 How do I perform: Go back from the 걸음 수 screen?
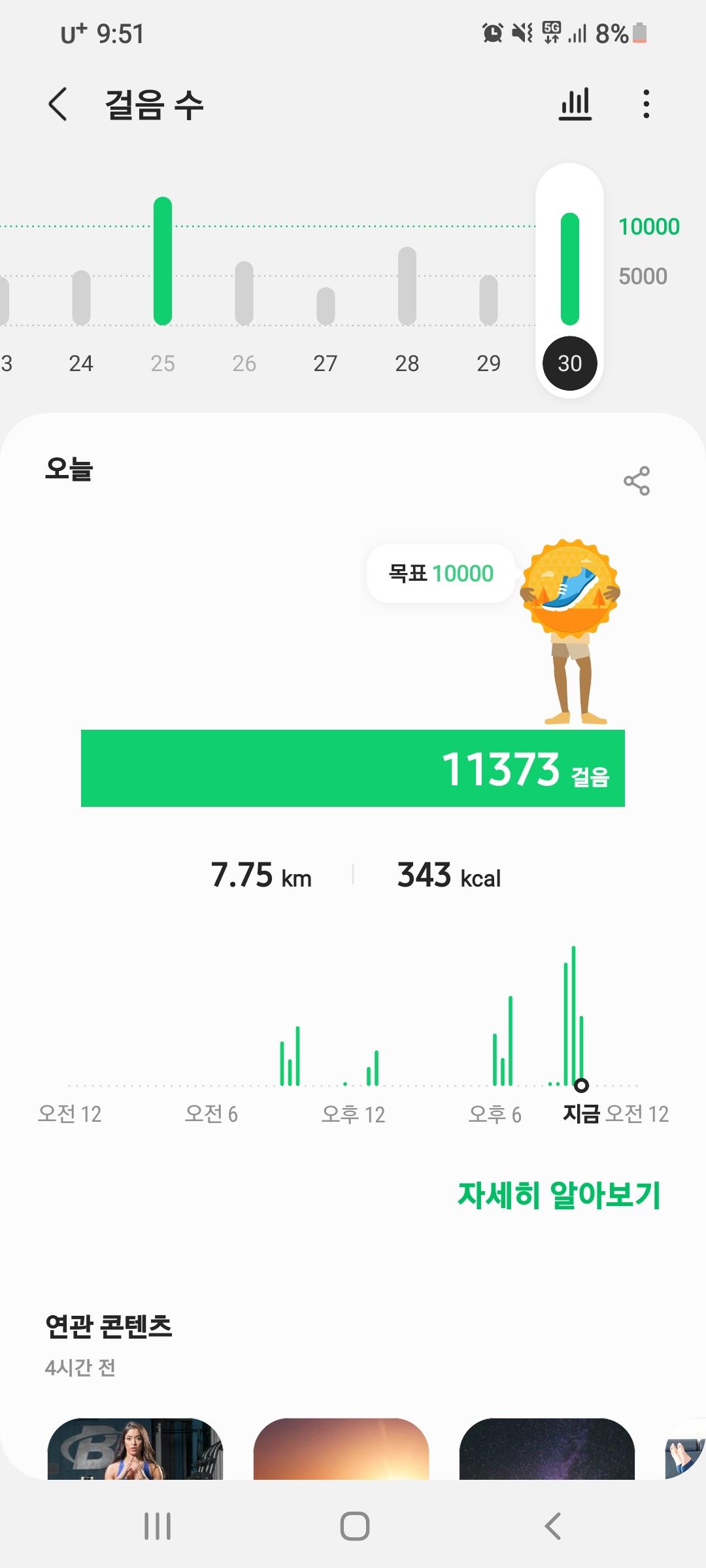pos(58,105)
